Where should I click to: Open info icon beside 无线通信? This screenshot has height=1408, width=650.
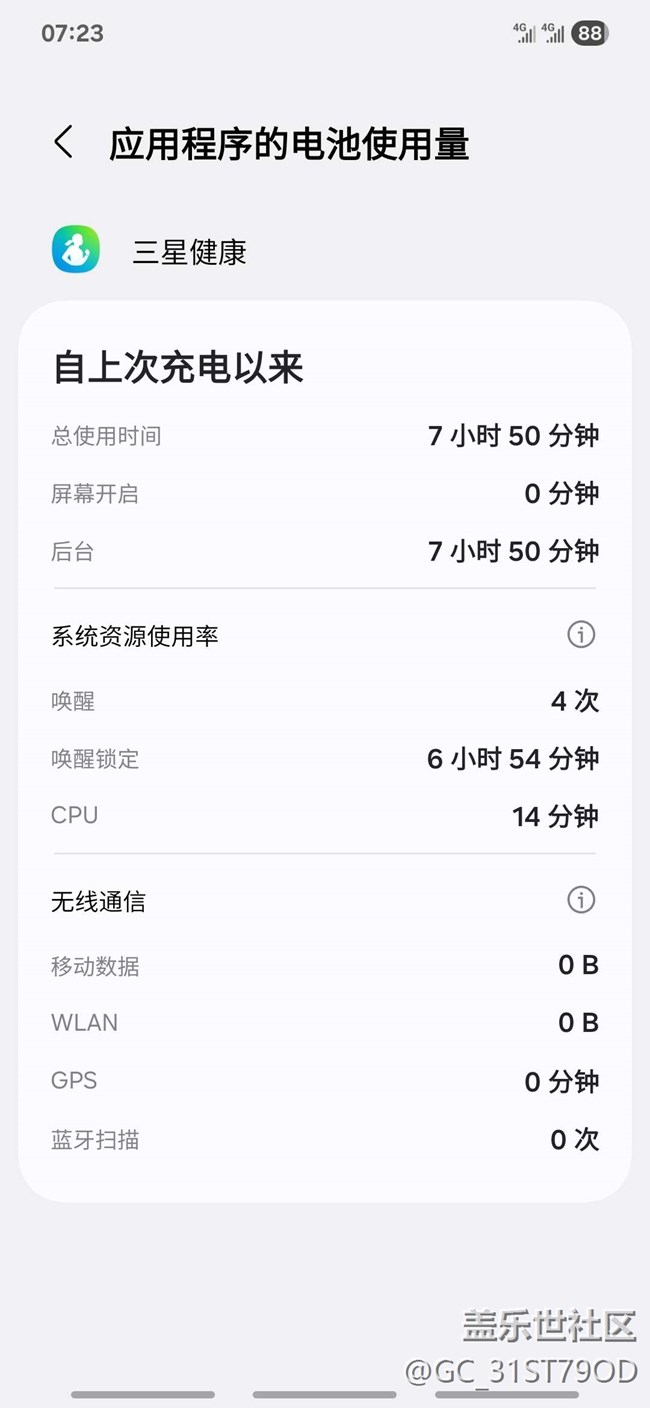581,900
